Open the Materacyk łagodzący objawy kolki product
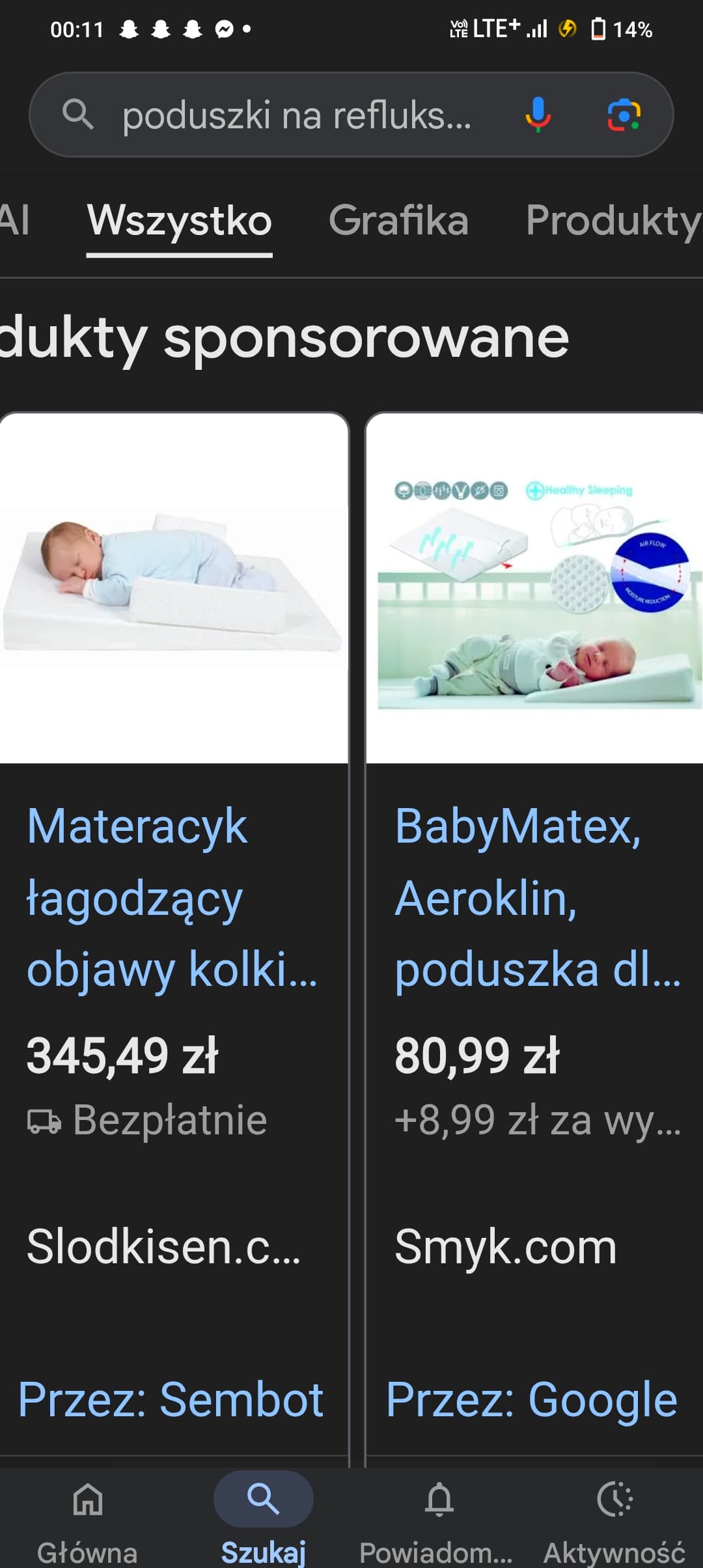This screenshot has width=703, height=1568. pos(172,898)
